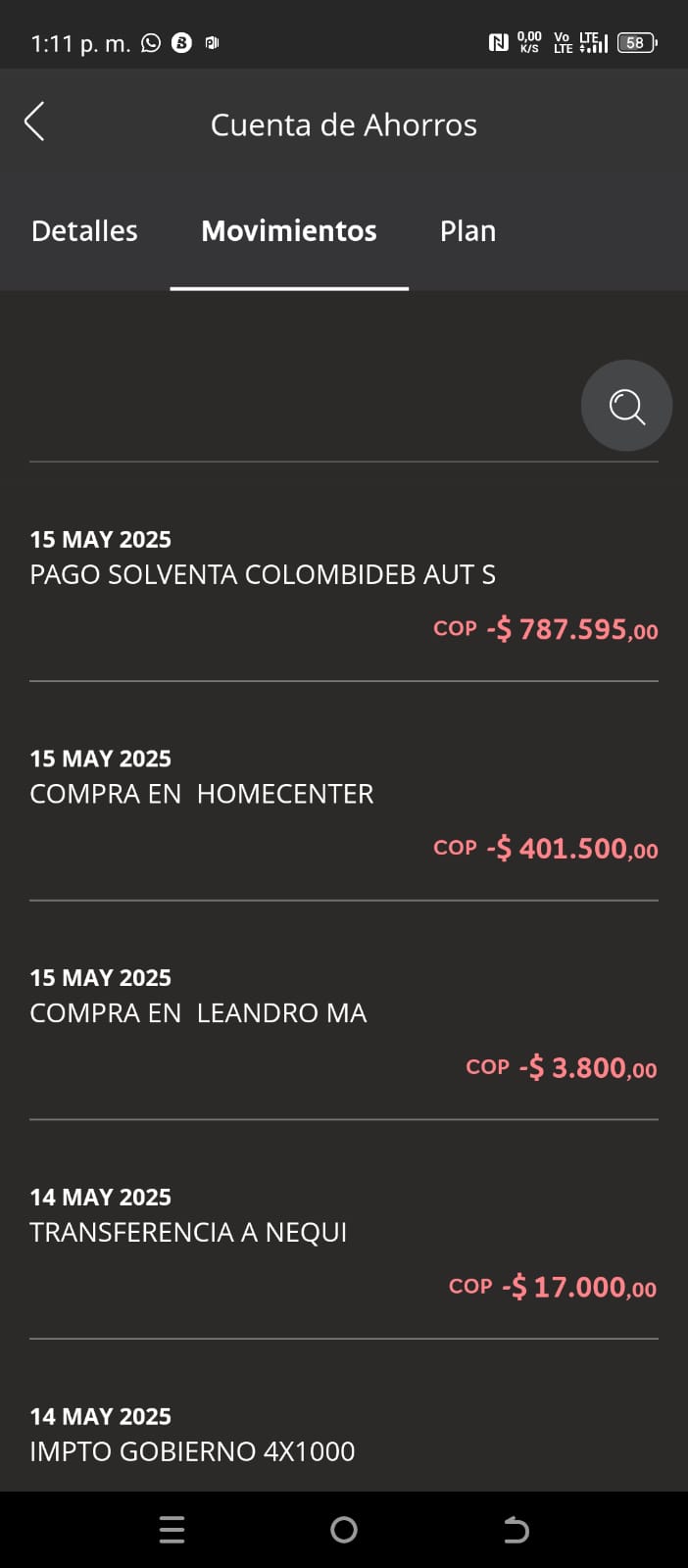Switch to the Detalles tab

[84, 231]
